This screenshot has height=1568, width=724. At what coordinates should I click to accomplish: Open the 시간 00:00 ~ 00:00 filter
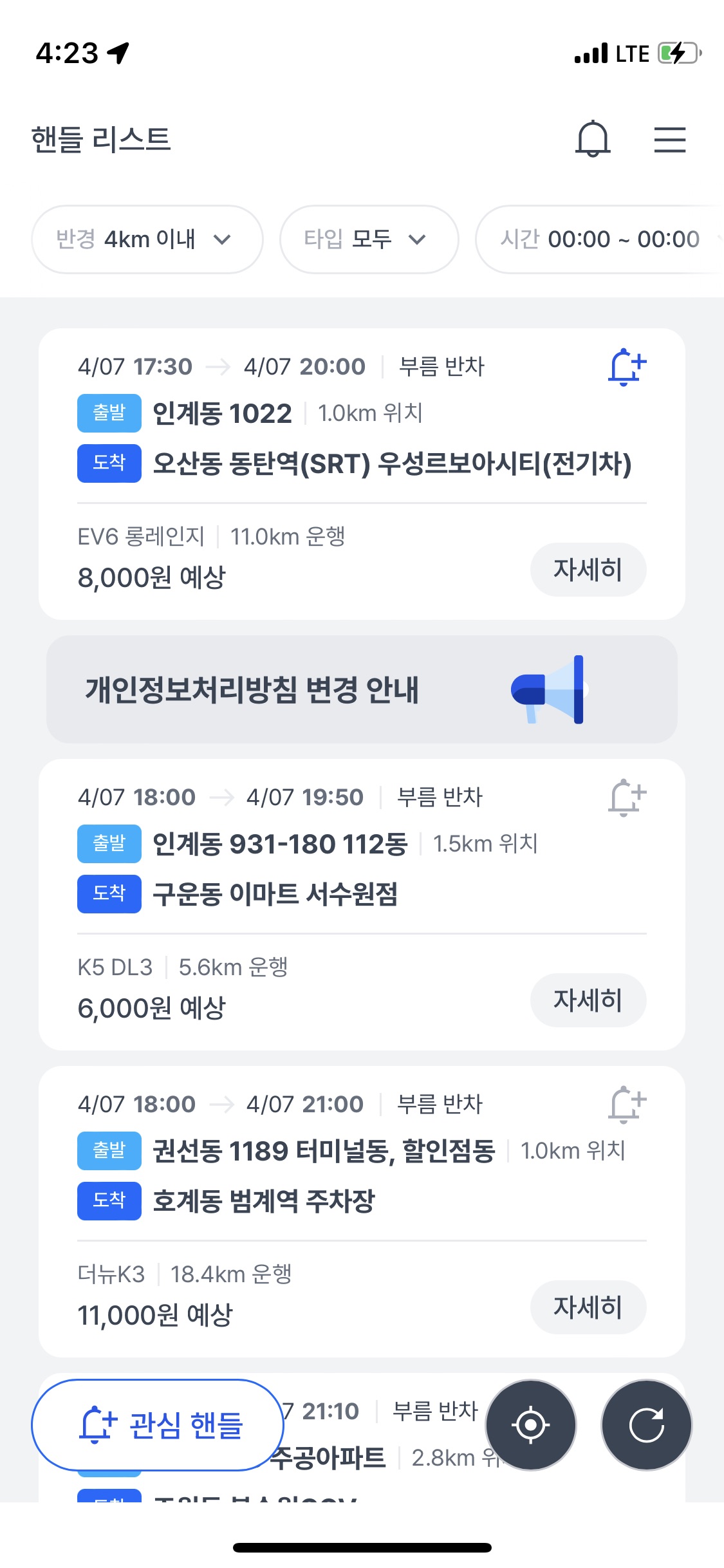[x=600, y=239]
